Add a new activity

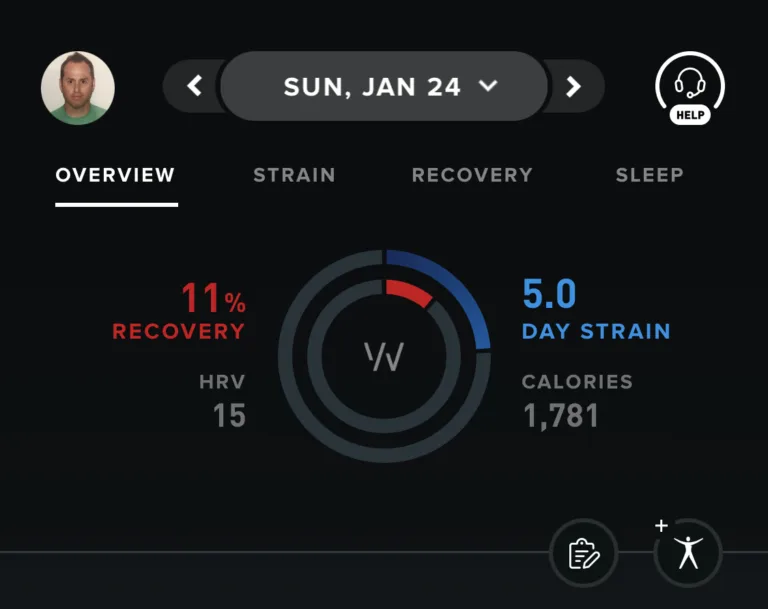pyautogui.click(x=687, y=552)
